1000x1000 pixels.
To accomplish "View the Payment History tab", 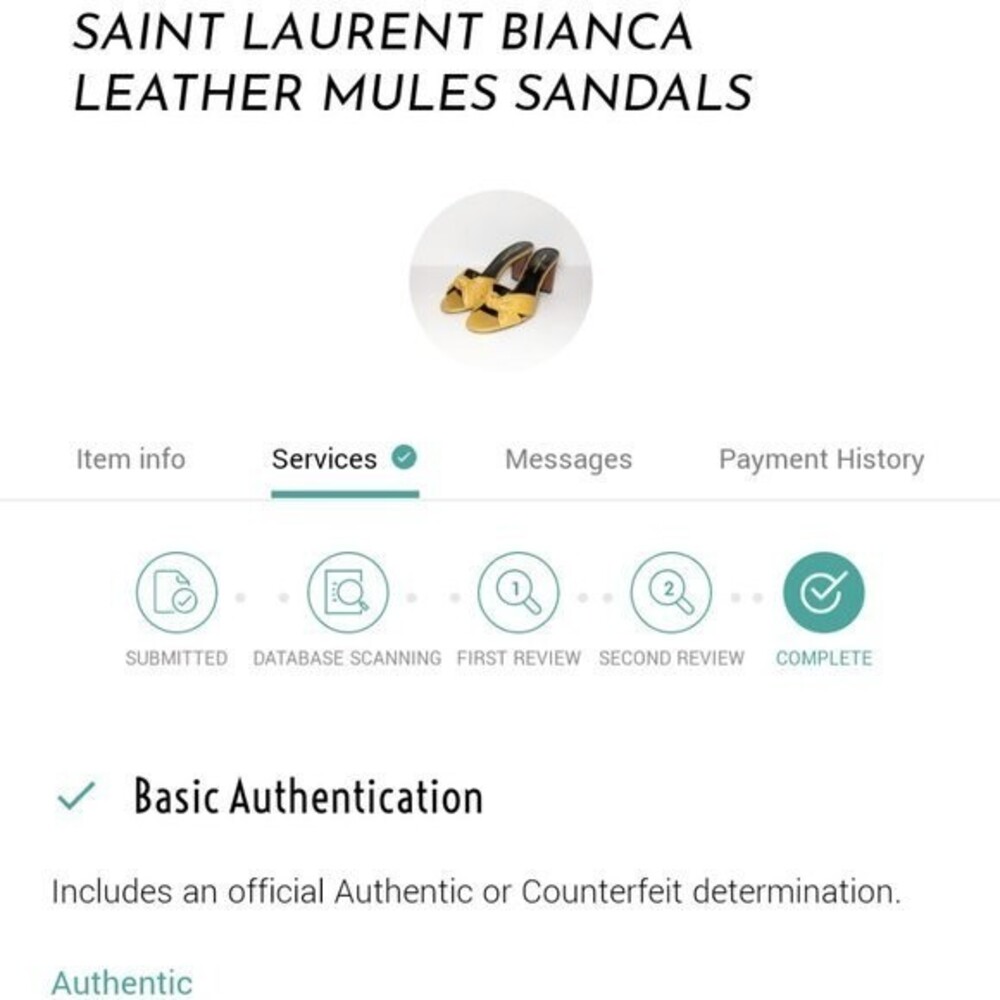I will pyautogui.click(x=821, y=460).
